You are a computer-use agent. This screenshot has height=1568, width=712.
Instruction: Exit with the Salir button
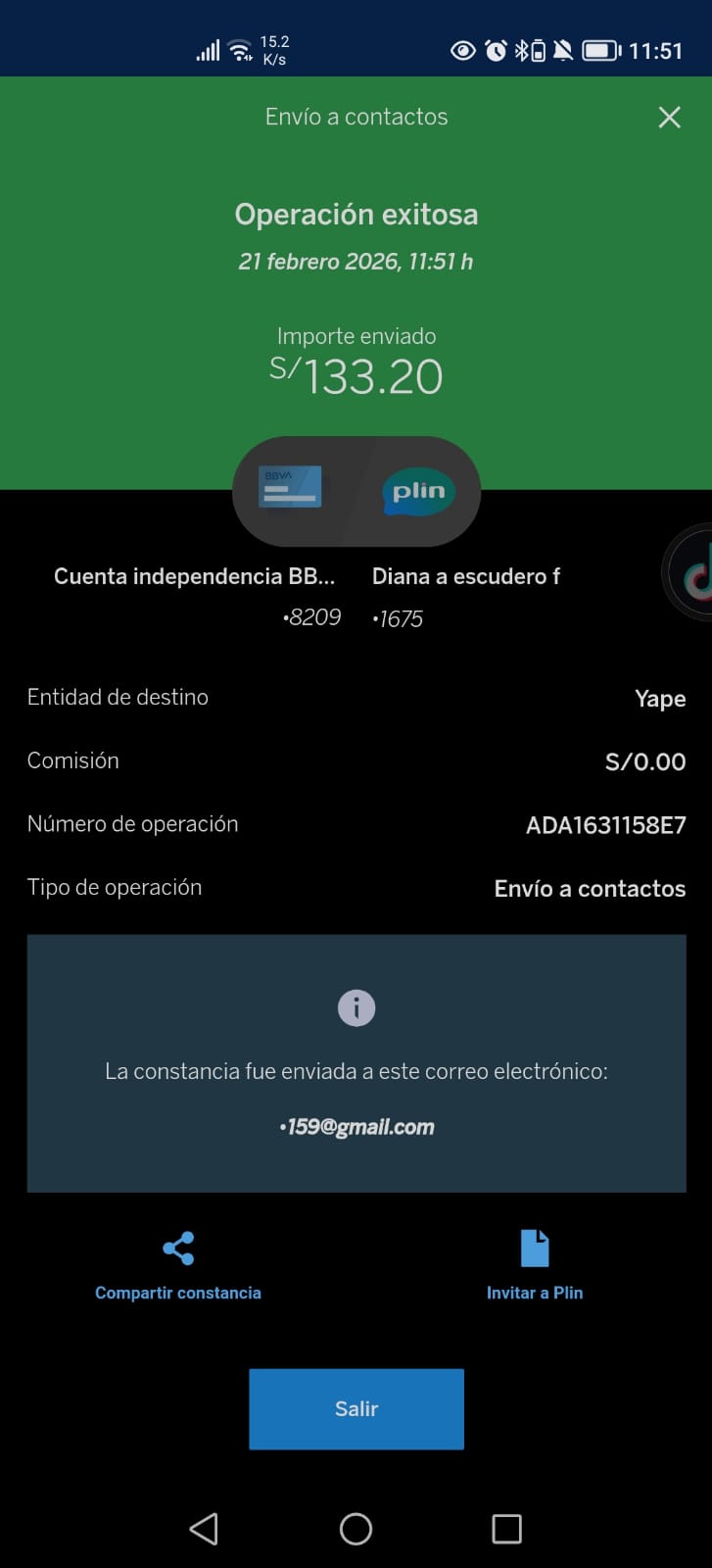pos(356,1408)
